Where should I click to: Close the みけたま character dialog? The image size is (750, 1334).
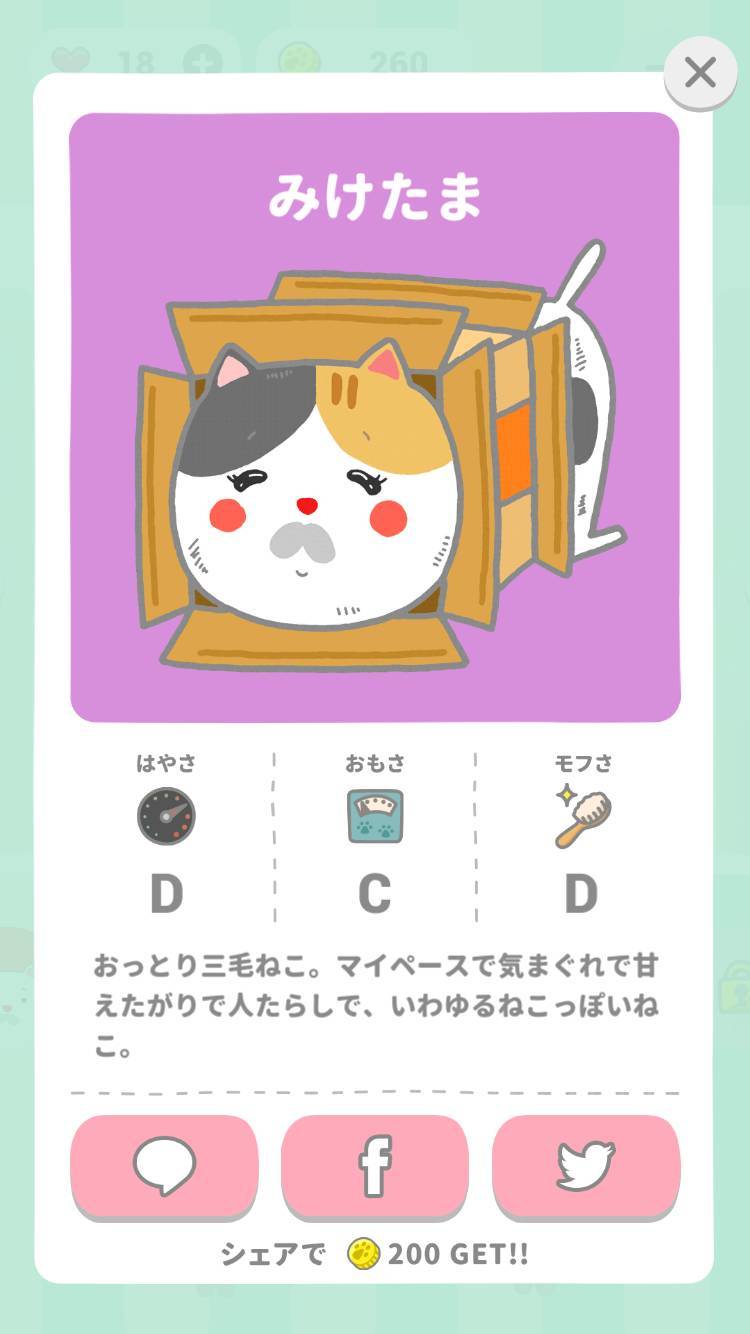(701, 72)
